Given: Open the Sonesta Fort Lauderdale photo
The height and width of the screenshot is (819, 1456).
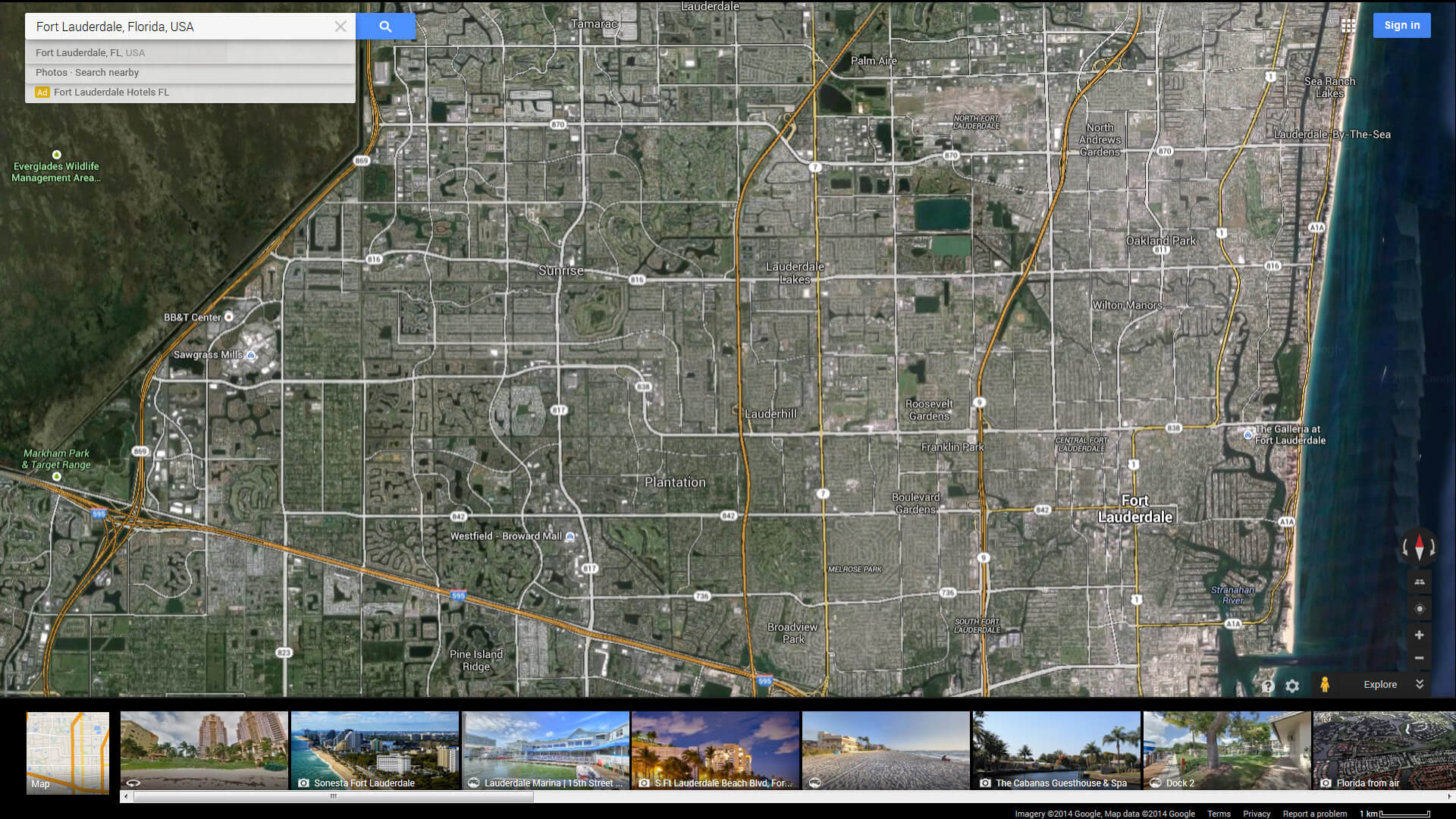Looking at the screenshot, I should [x=375, y=751].
